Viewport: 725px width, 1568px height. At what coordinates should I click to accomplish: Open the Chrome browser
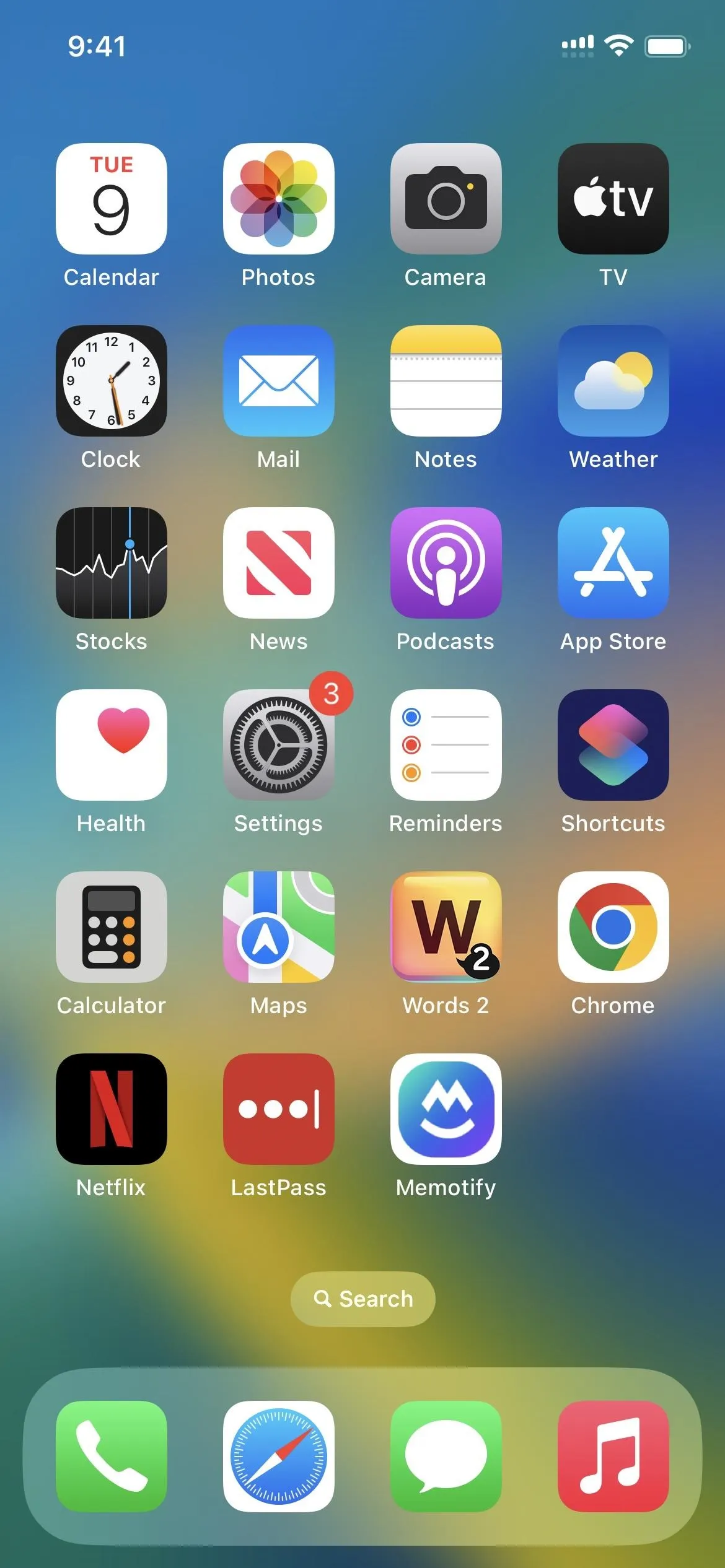613,927
